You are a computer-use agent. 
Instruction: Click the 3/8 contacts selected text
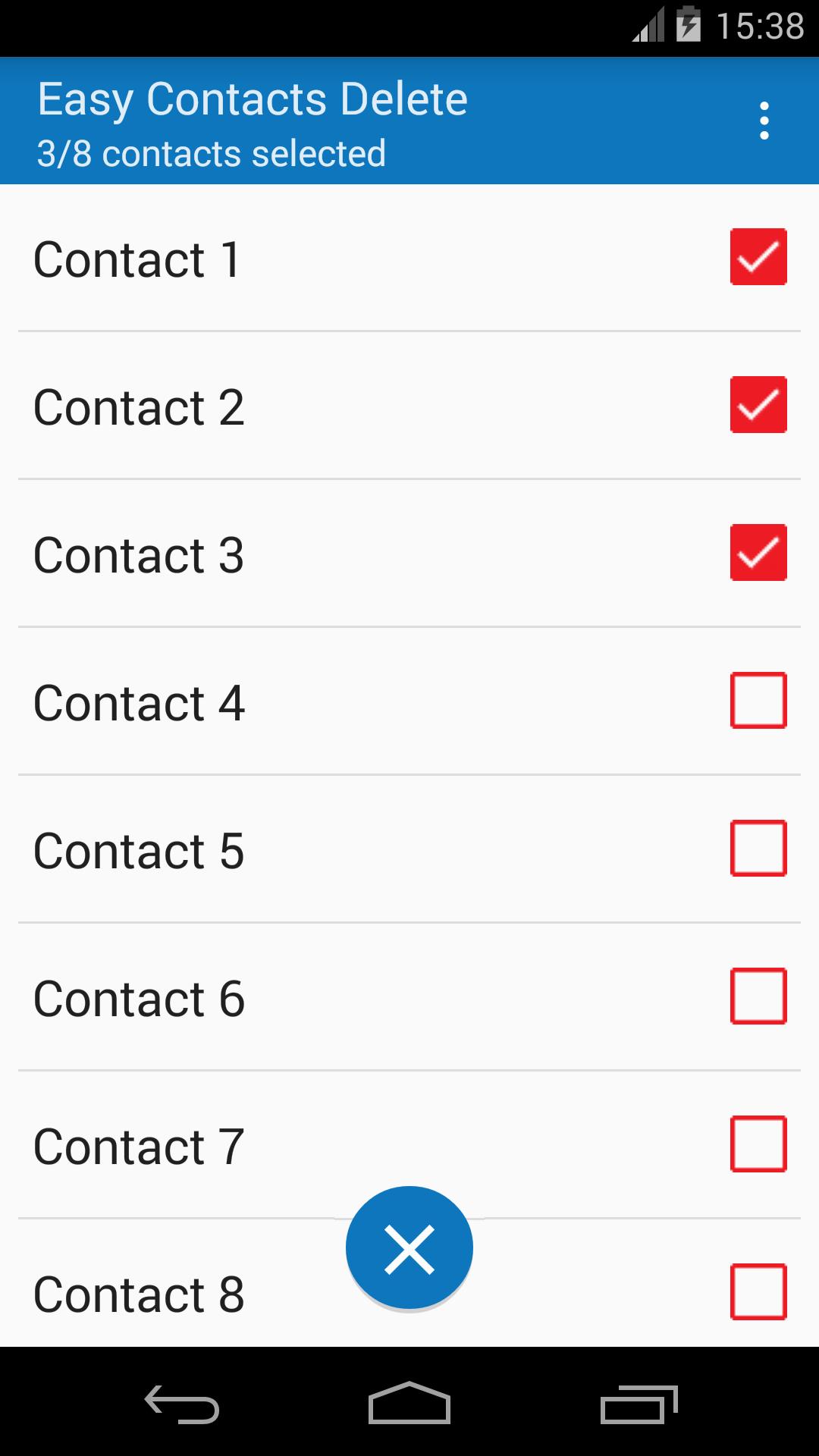pos(212,152)
